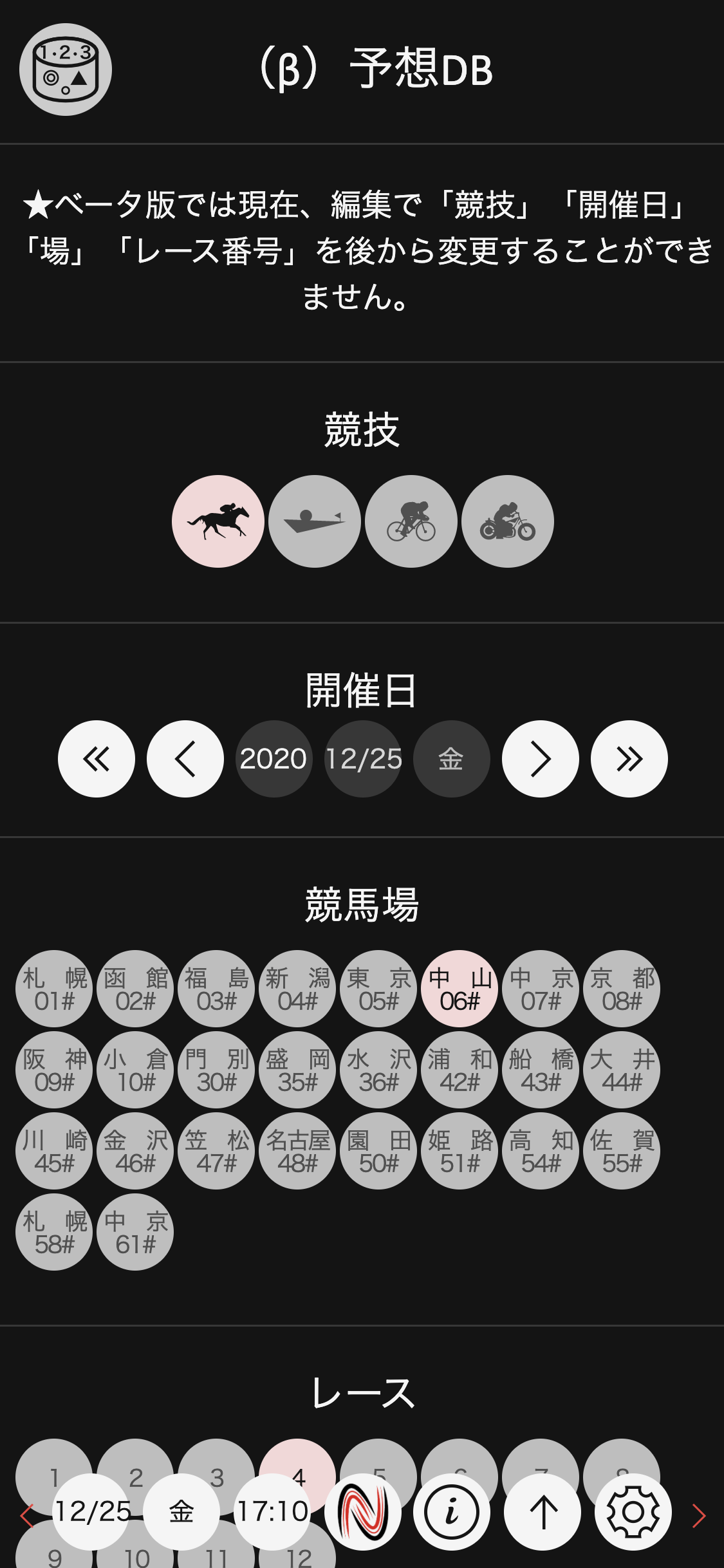Select the boat racing sport icon
Viewport: 724px width, 1568px height.
(x=314, y=521)
